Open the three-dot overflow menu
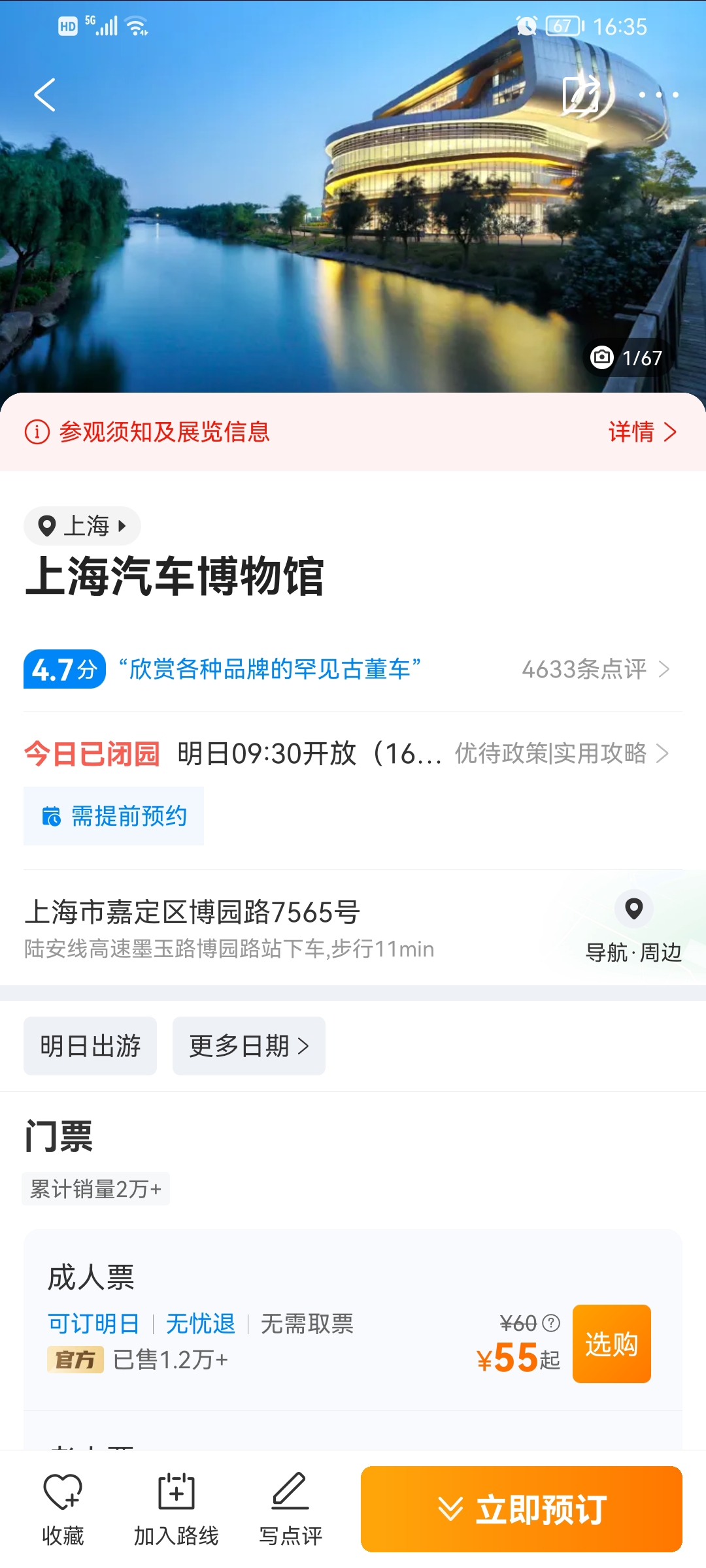The image size is (706, 1568). coord(658,95)
